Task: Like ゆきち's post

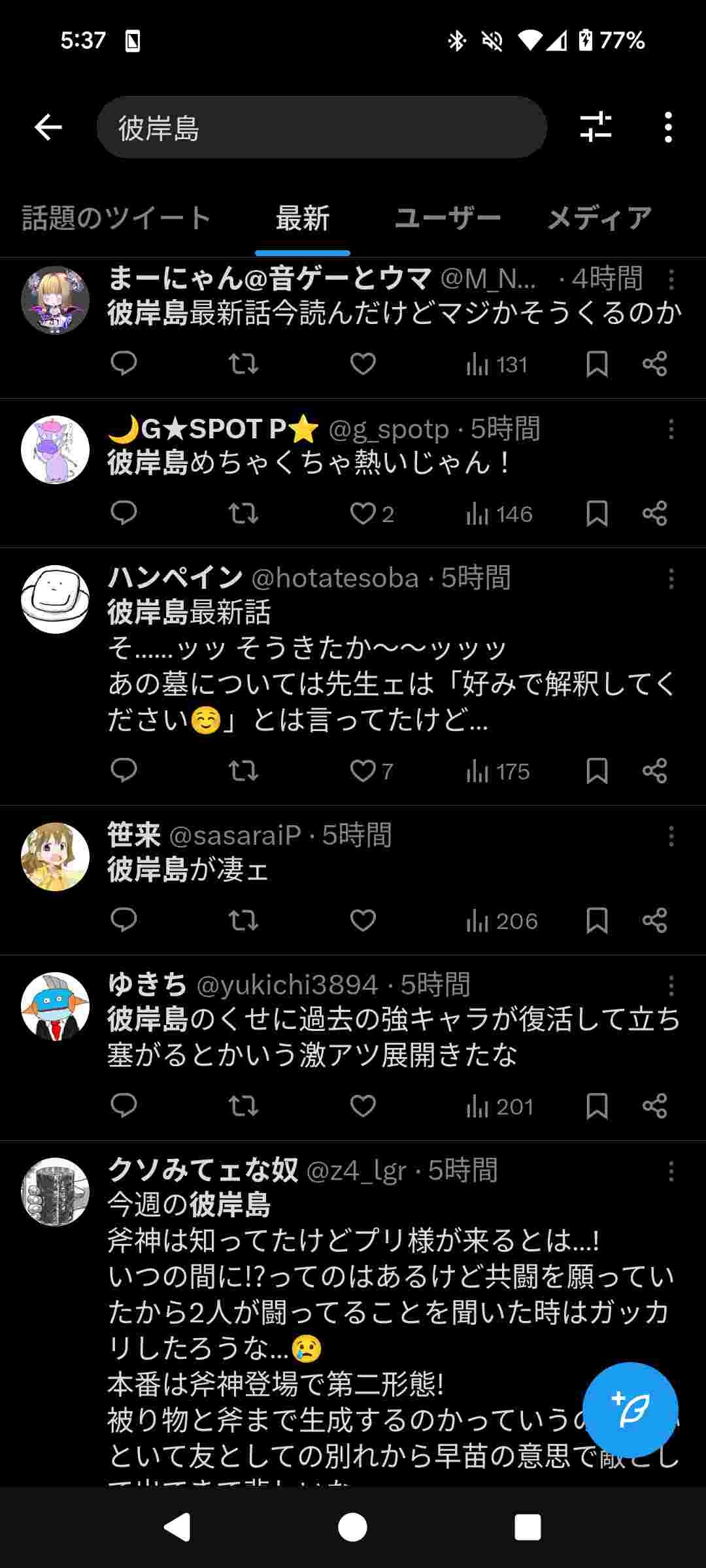Action: 363,1106
